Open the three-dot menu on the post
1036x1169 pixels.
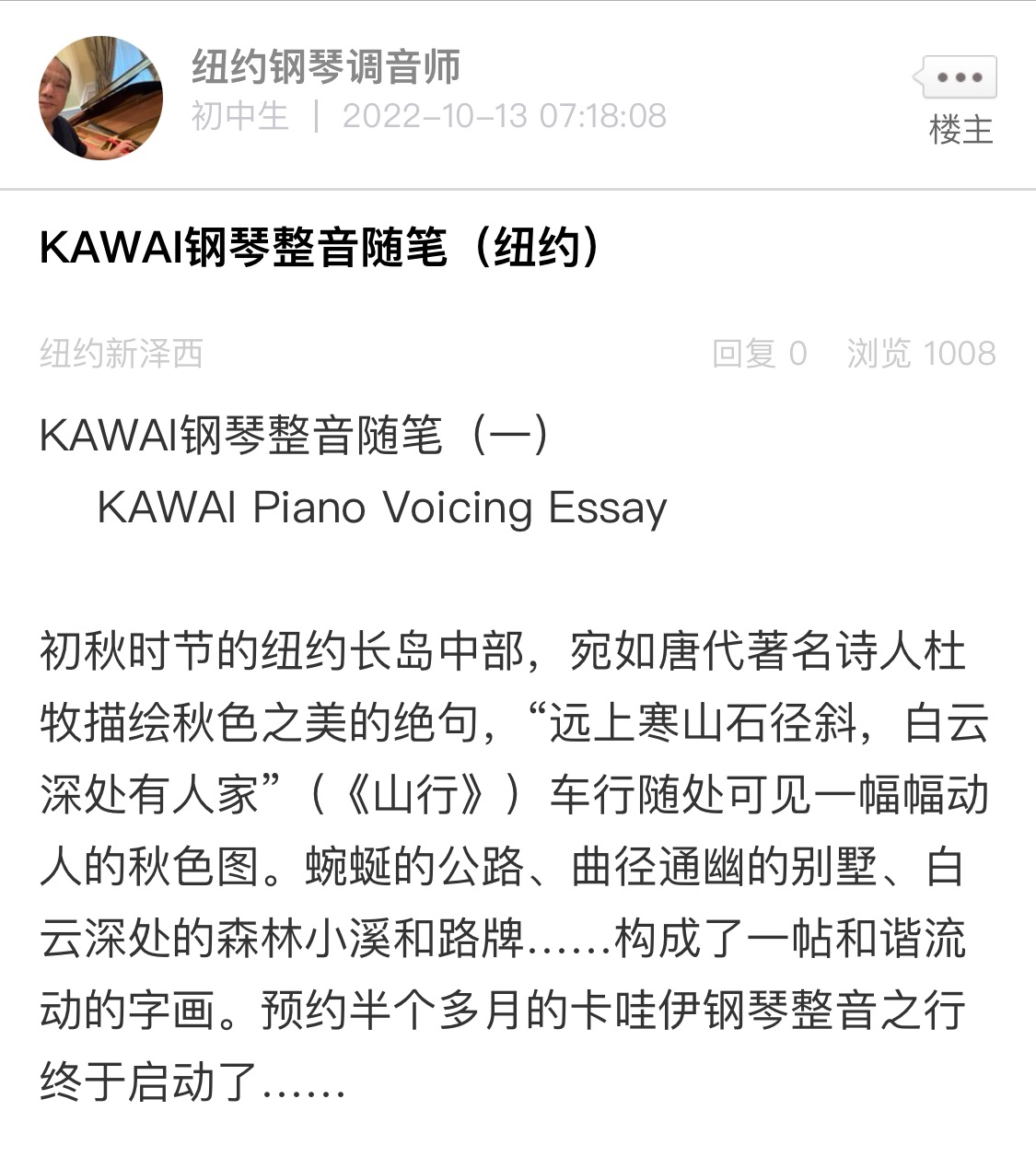click(x=960, y=77)
